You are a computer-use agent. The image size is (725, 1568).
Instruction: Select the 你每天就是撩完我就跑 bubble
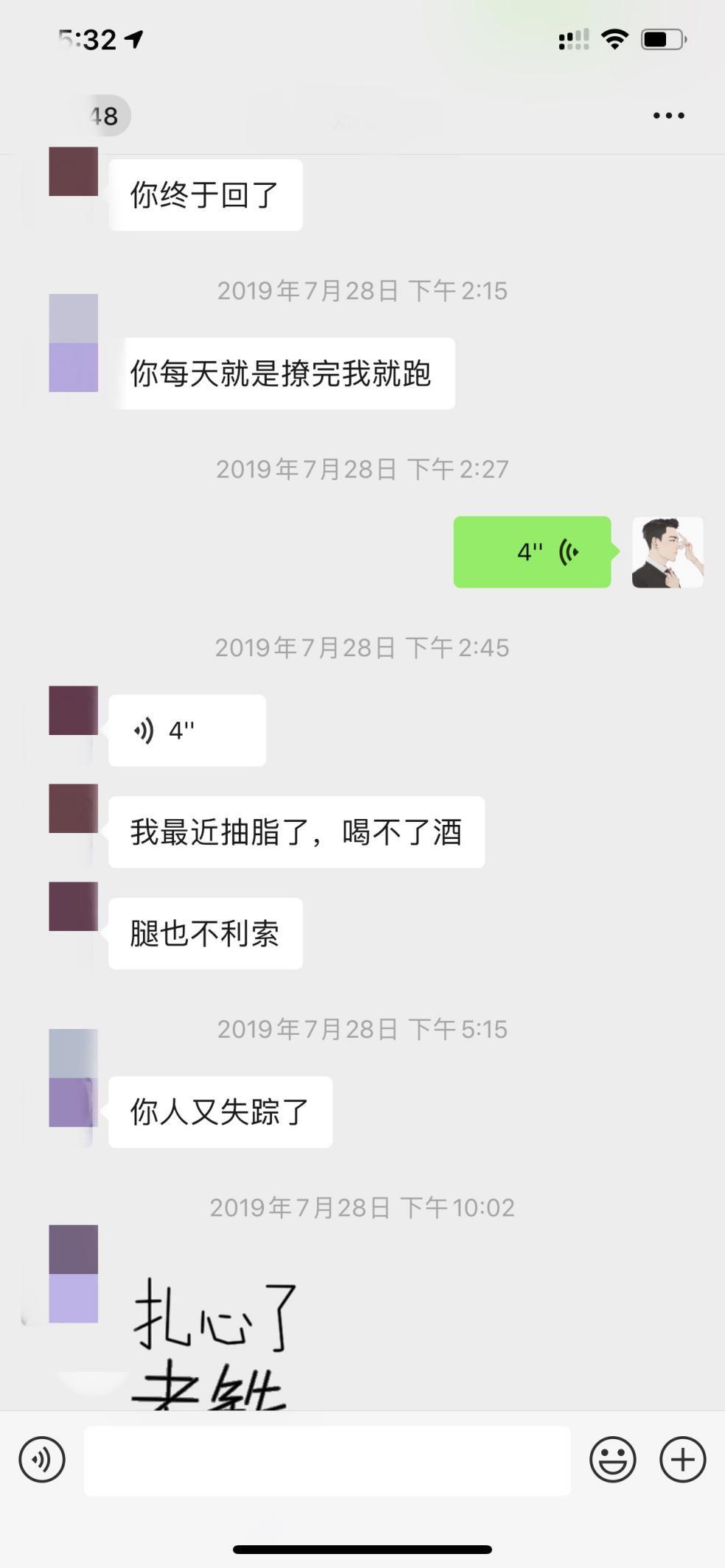[282, 373]
